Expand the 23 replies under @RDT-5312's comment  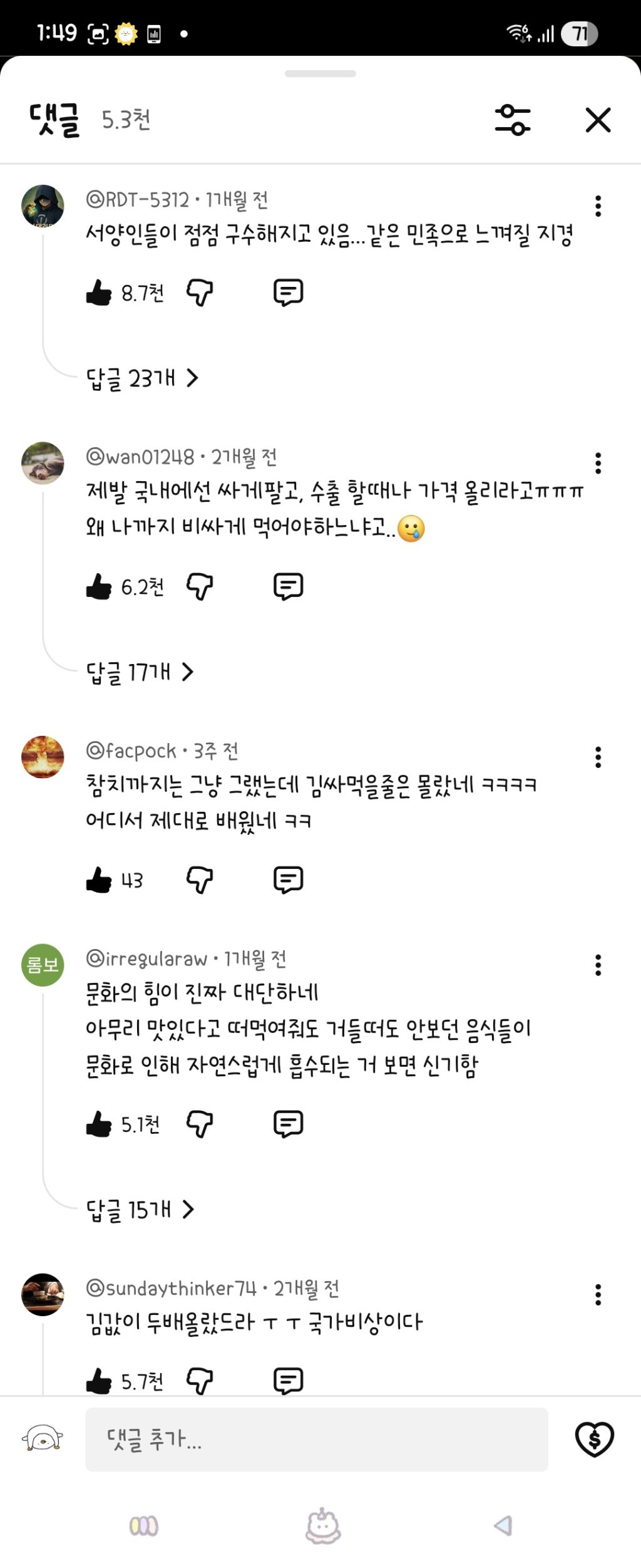[x=142, y=378]
